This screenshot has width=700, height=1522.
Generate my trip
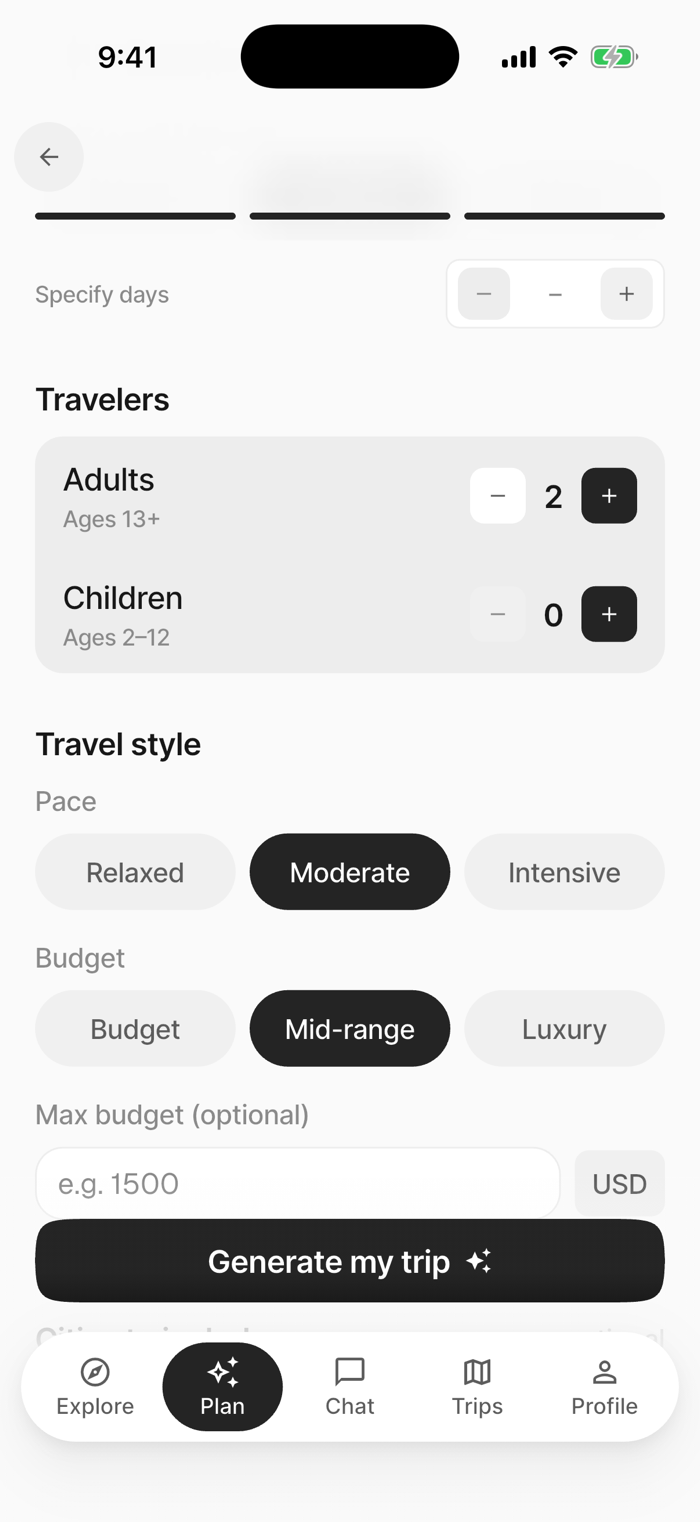[350, 1262]
